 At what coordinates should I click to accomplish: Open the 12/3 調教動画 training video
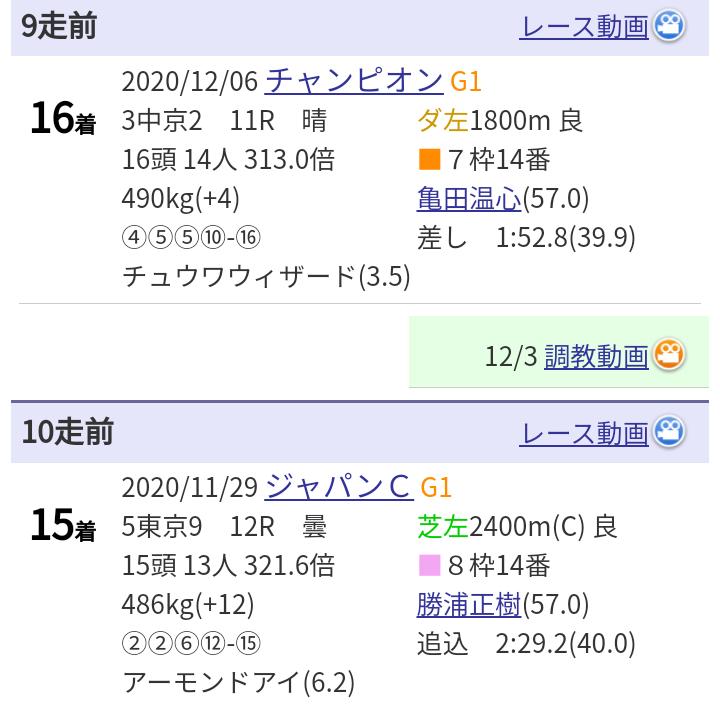coord(612,355)
